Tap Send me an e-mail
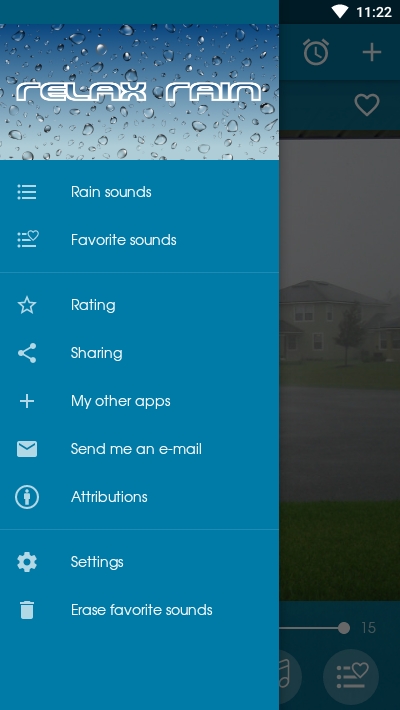Viewport: 400px width, 710px height. click(x=140, y=449)
